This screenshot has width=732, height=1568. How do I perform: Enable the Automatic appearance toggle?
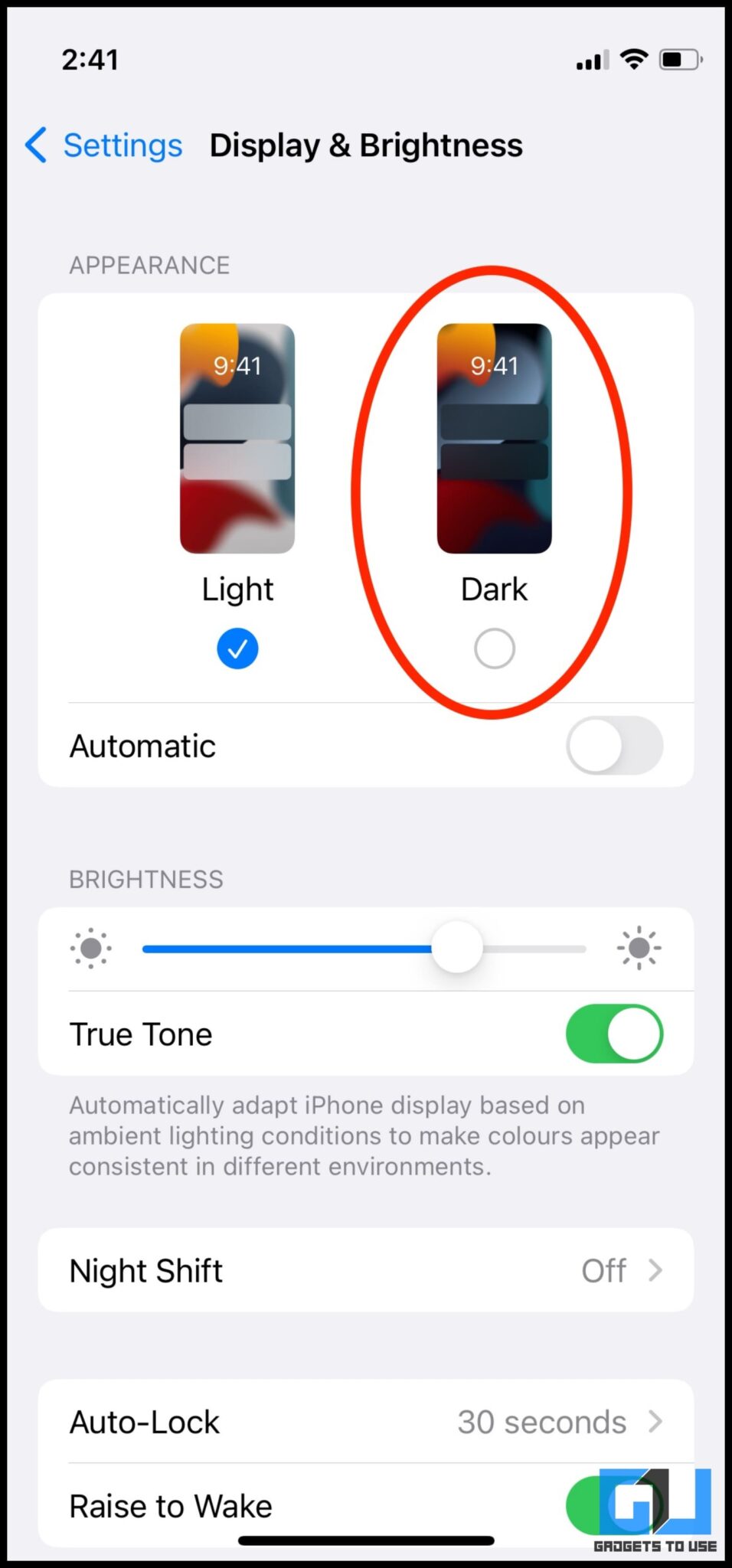click(x=614, y=745)
